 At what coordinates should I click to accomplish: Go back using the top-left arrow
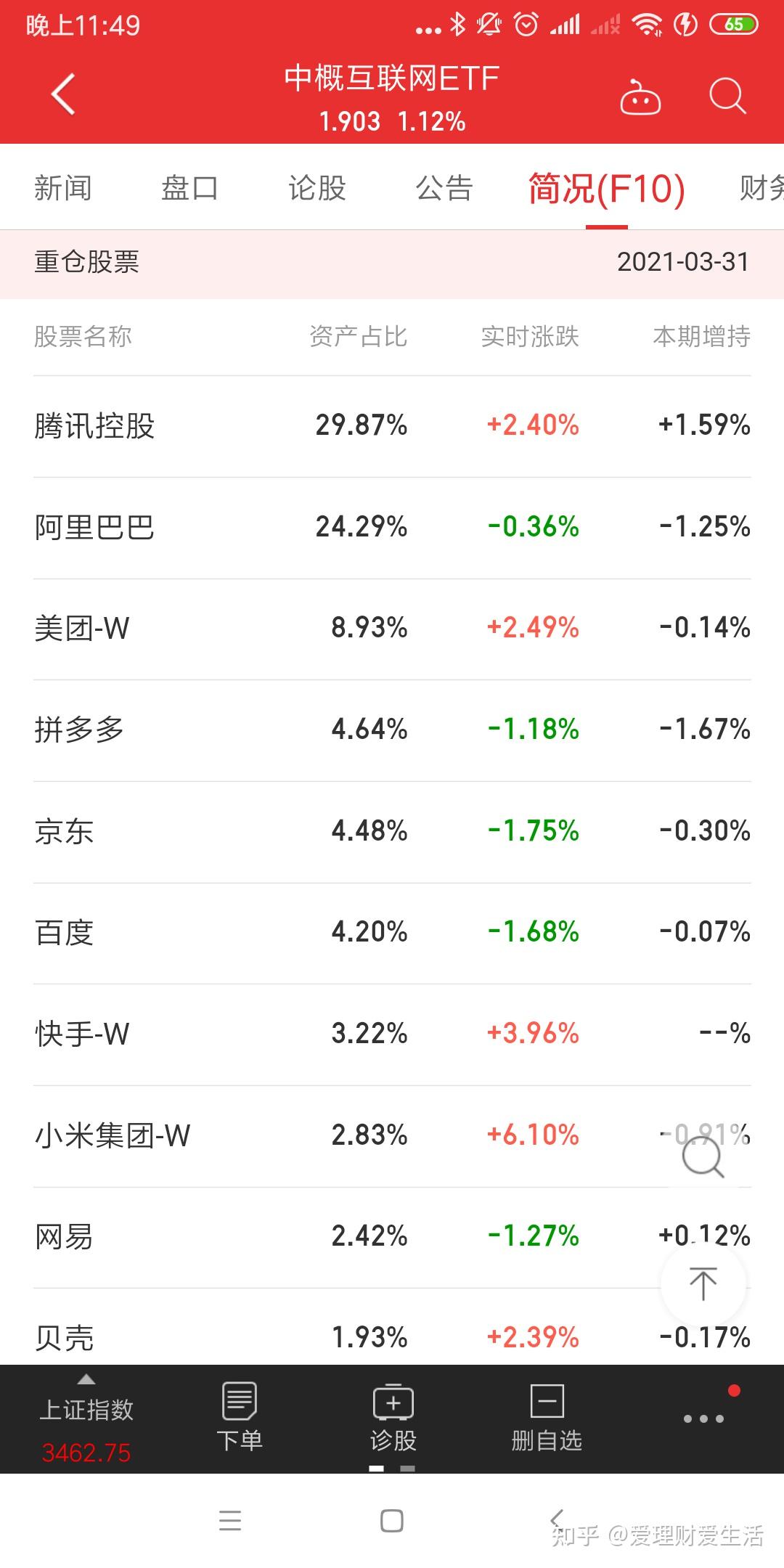coord(63,94)
